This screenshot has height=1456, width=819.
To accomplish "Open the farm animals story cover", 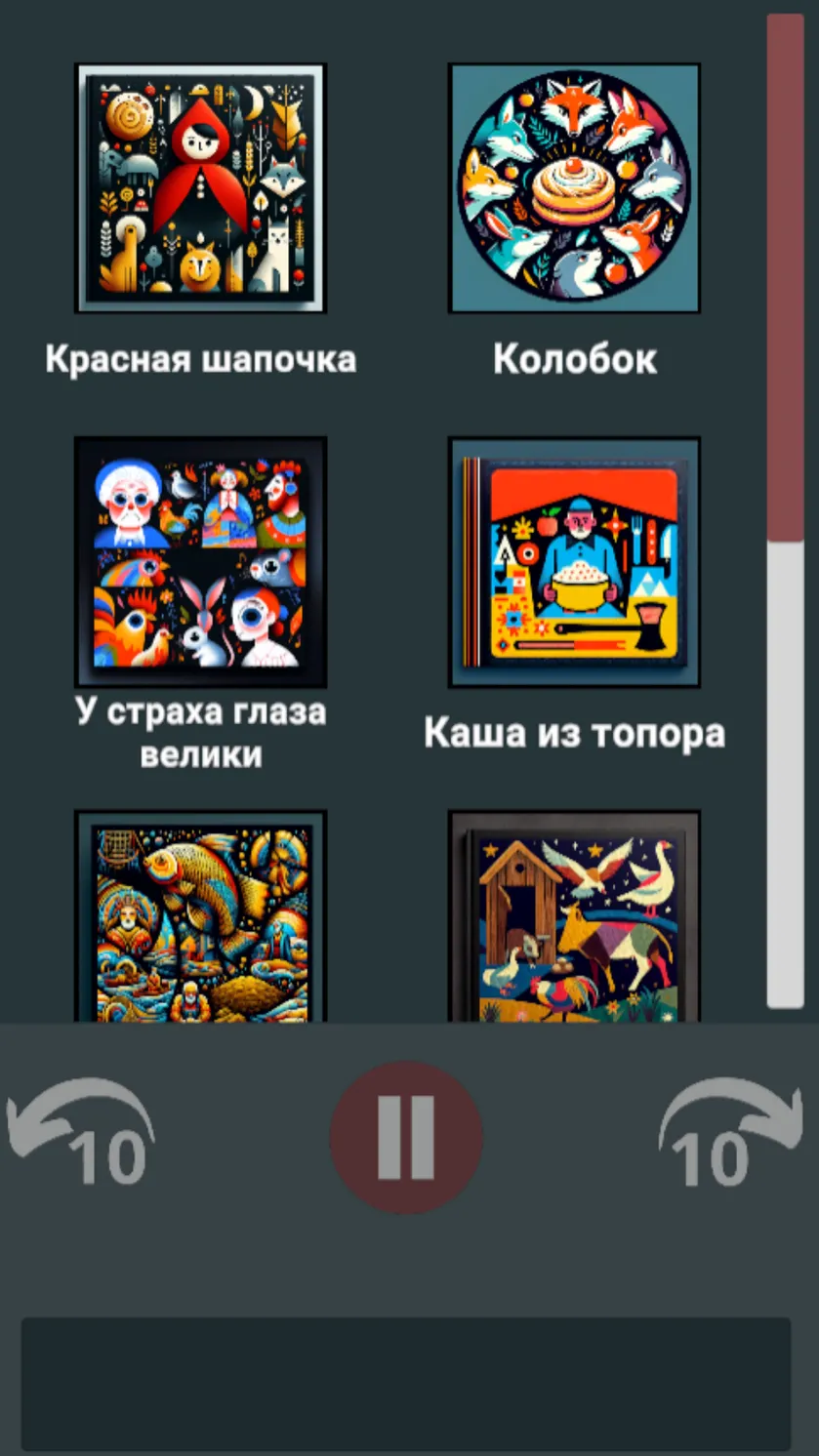I will point(574,916).
